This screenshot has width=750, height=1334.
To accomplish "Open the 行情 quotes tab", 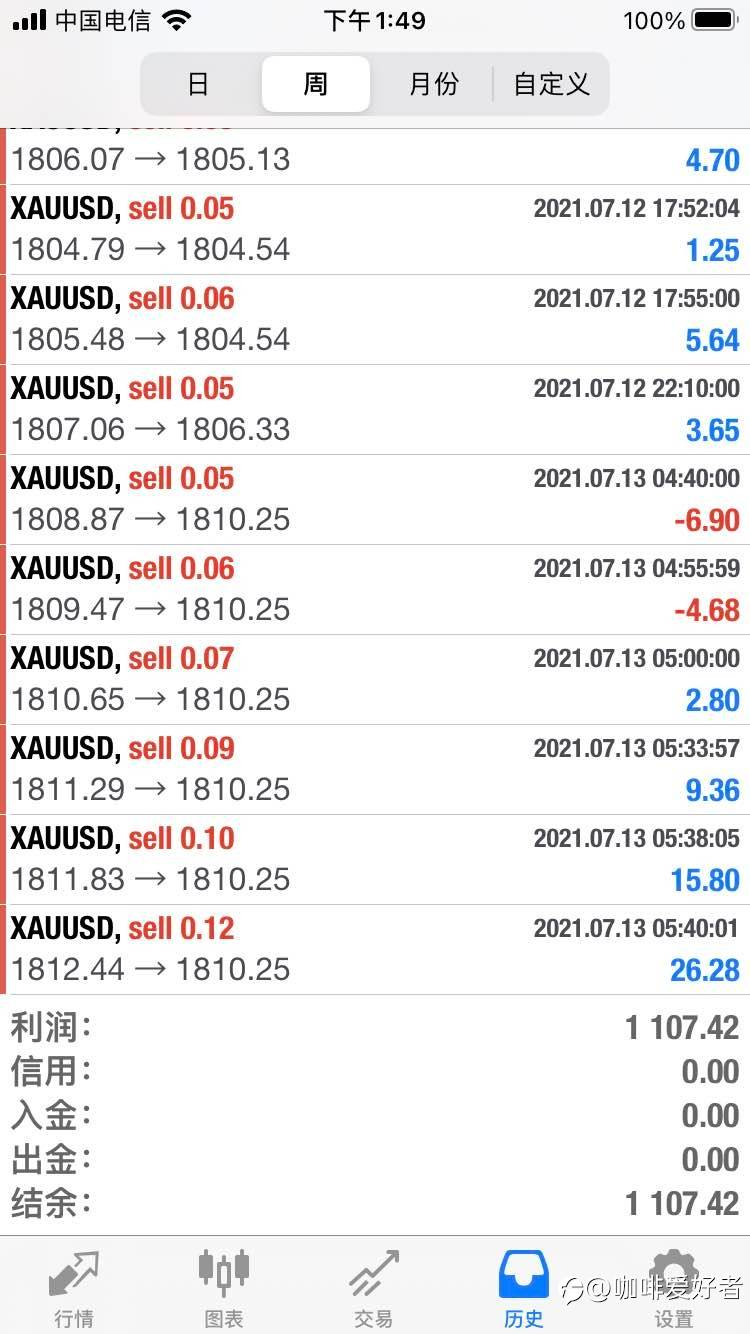I will pos(74,1290).
